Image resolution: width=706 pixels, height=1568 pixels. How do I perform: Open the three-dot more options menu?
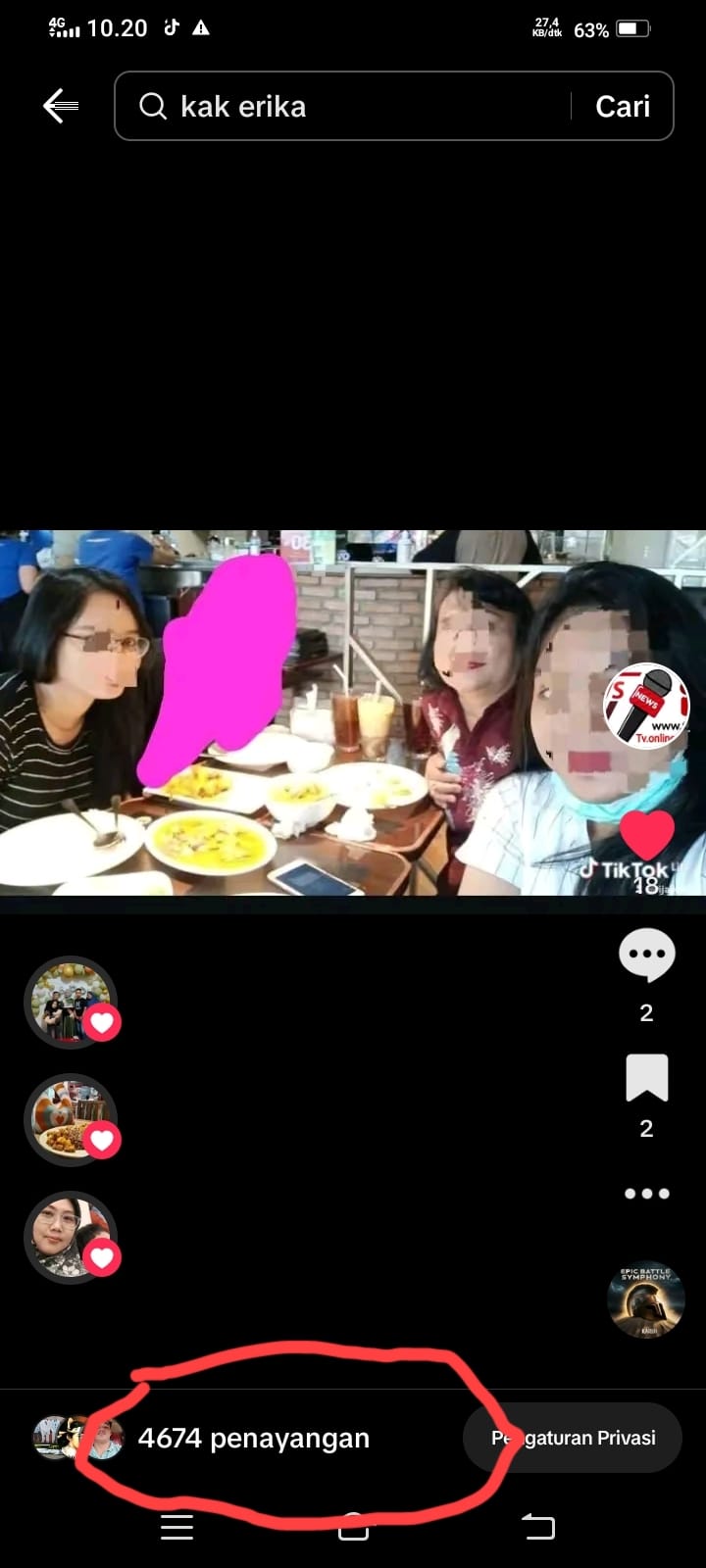(646, 1194)
